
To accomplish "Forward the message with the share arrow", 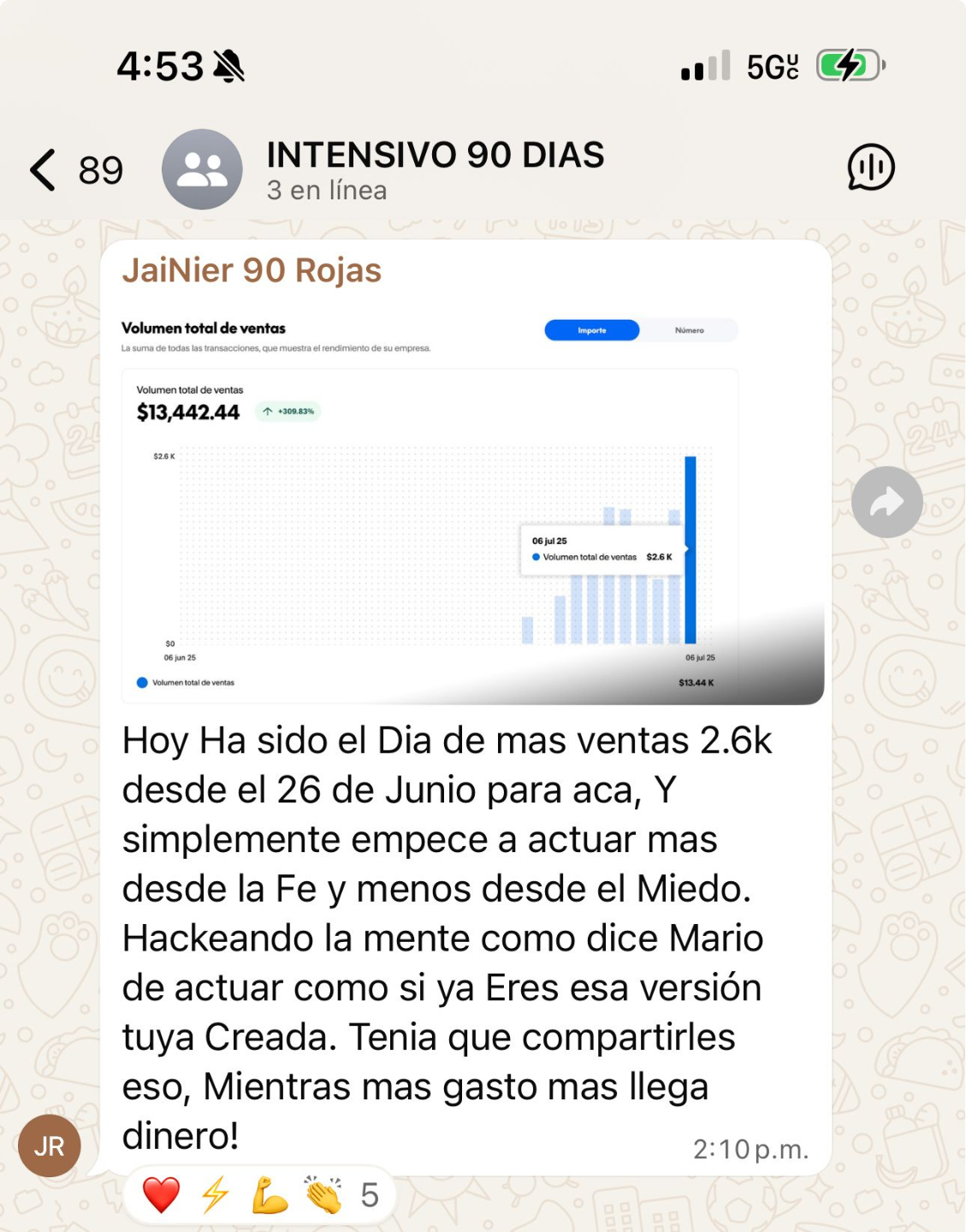I will tap(886, 502).
